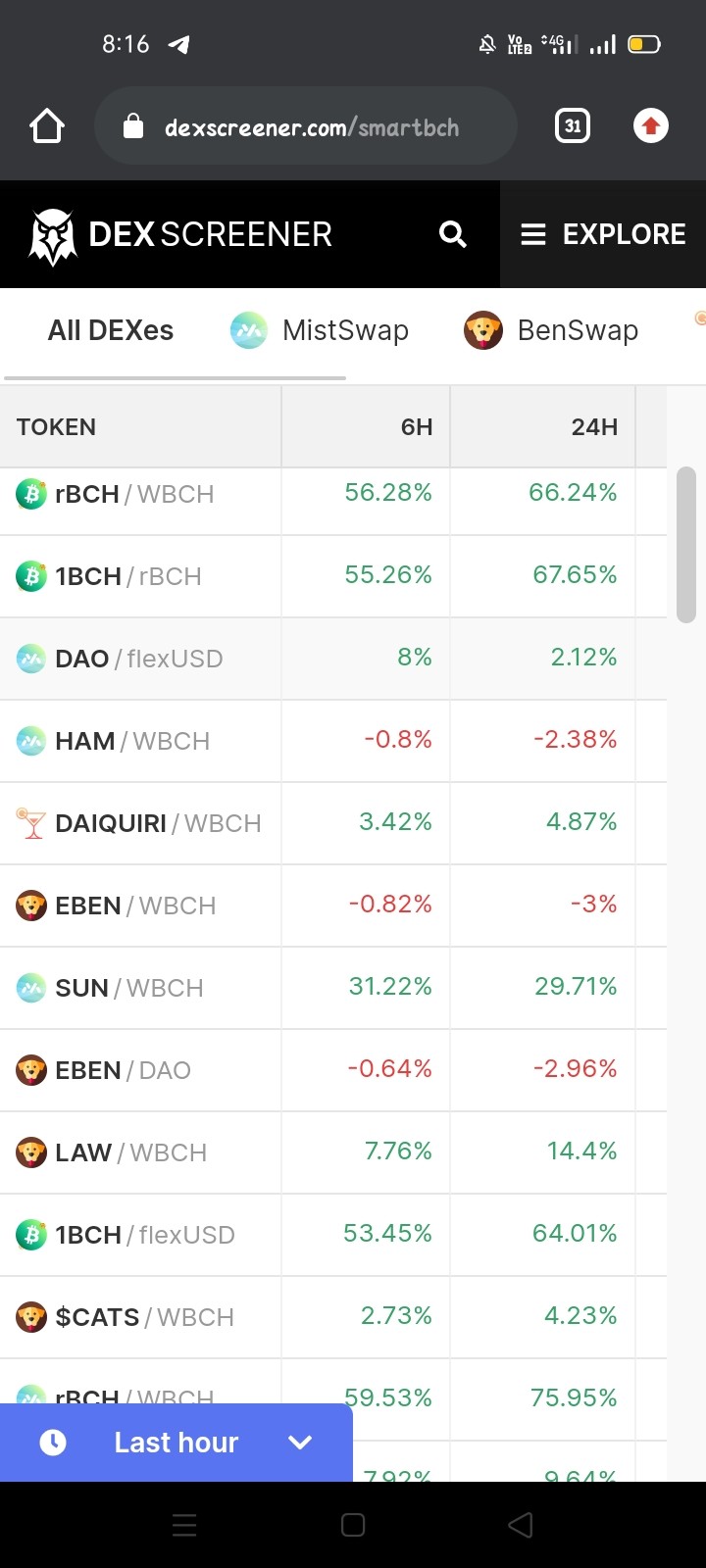The image size is (706, 1568).
Task: Open the 1BCH / flexUSD pair
Action: 333,1235
